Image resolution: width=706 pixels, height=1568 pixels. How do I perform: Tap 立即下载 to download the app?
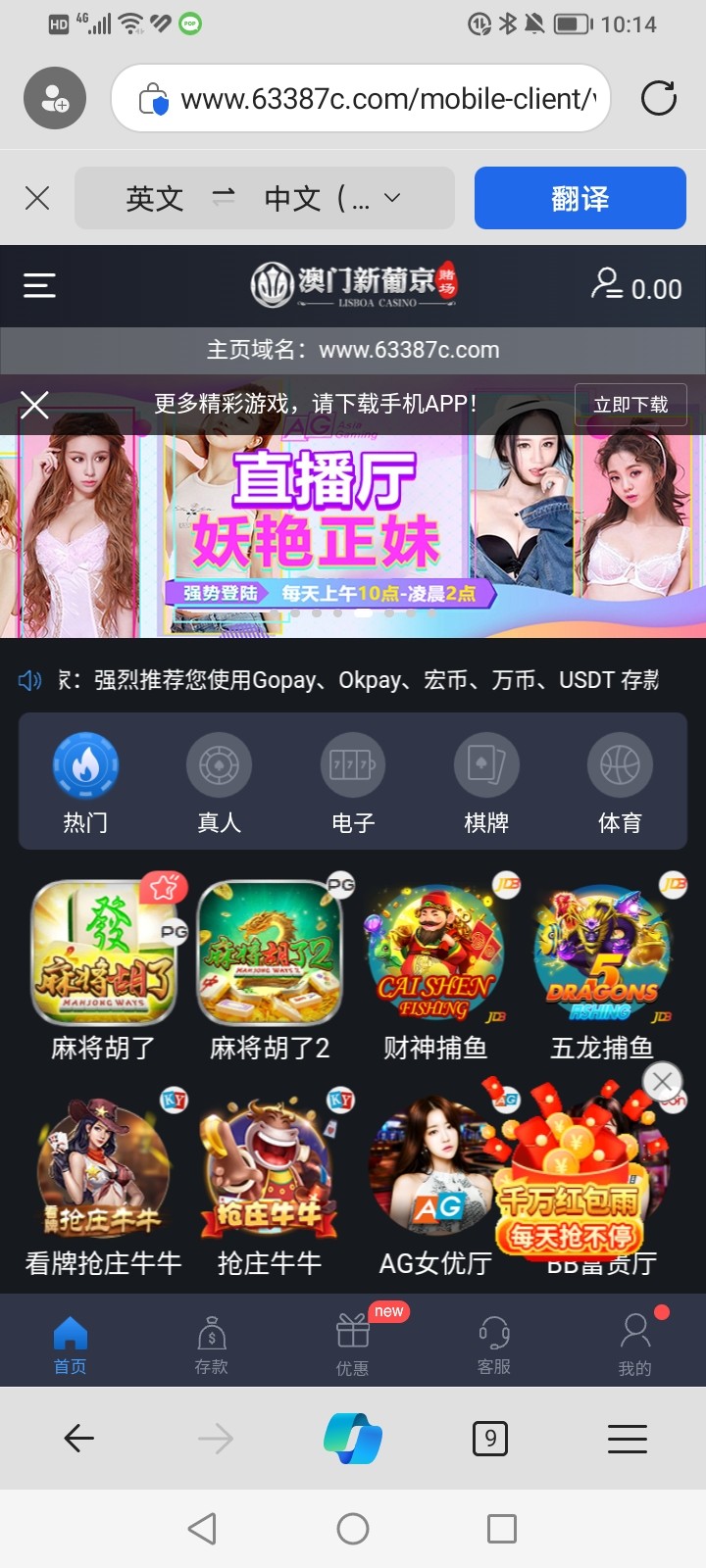point(630,405)
